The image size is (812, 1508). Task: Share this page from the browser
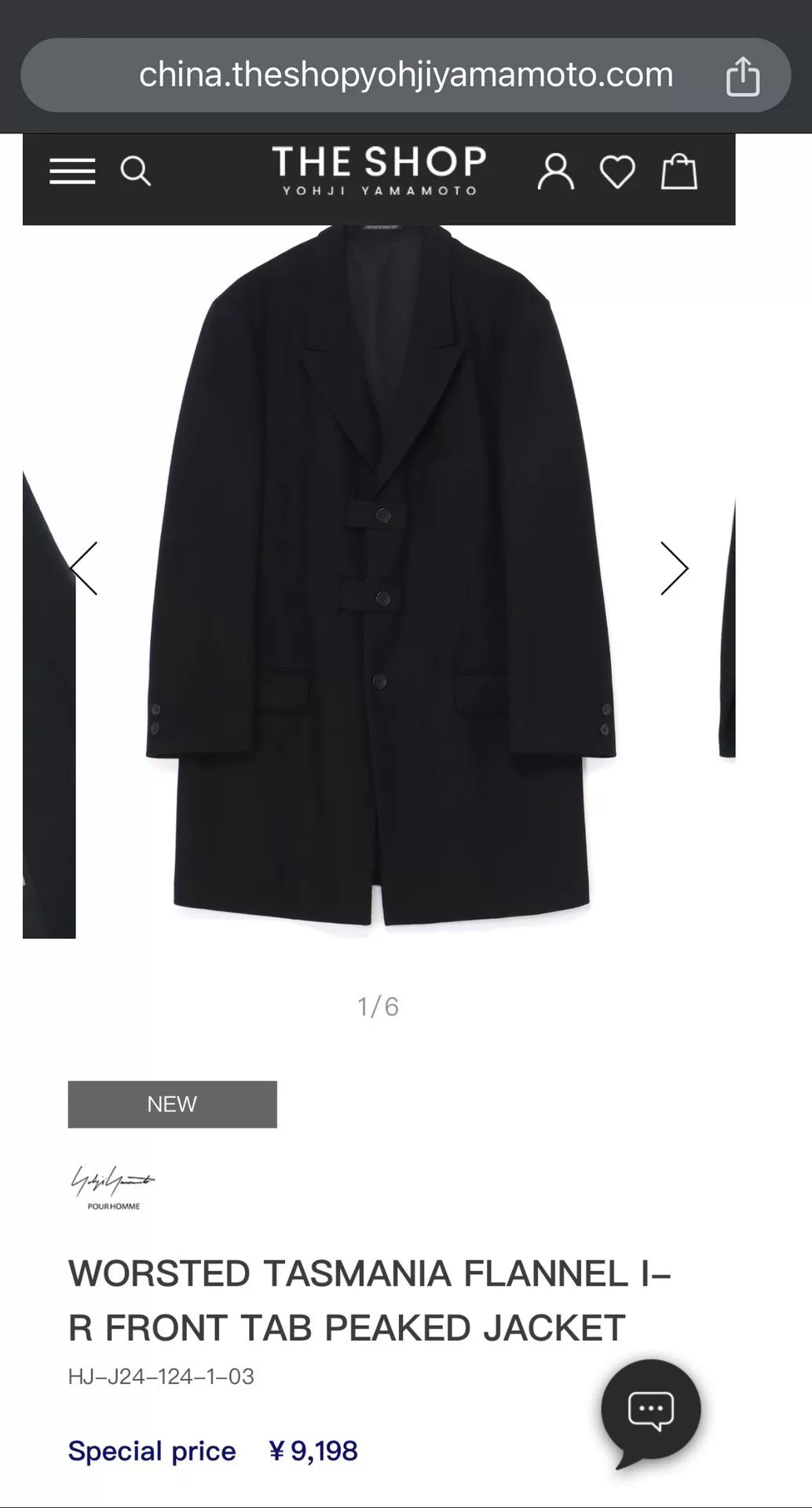742,76
